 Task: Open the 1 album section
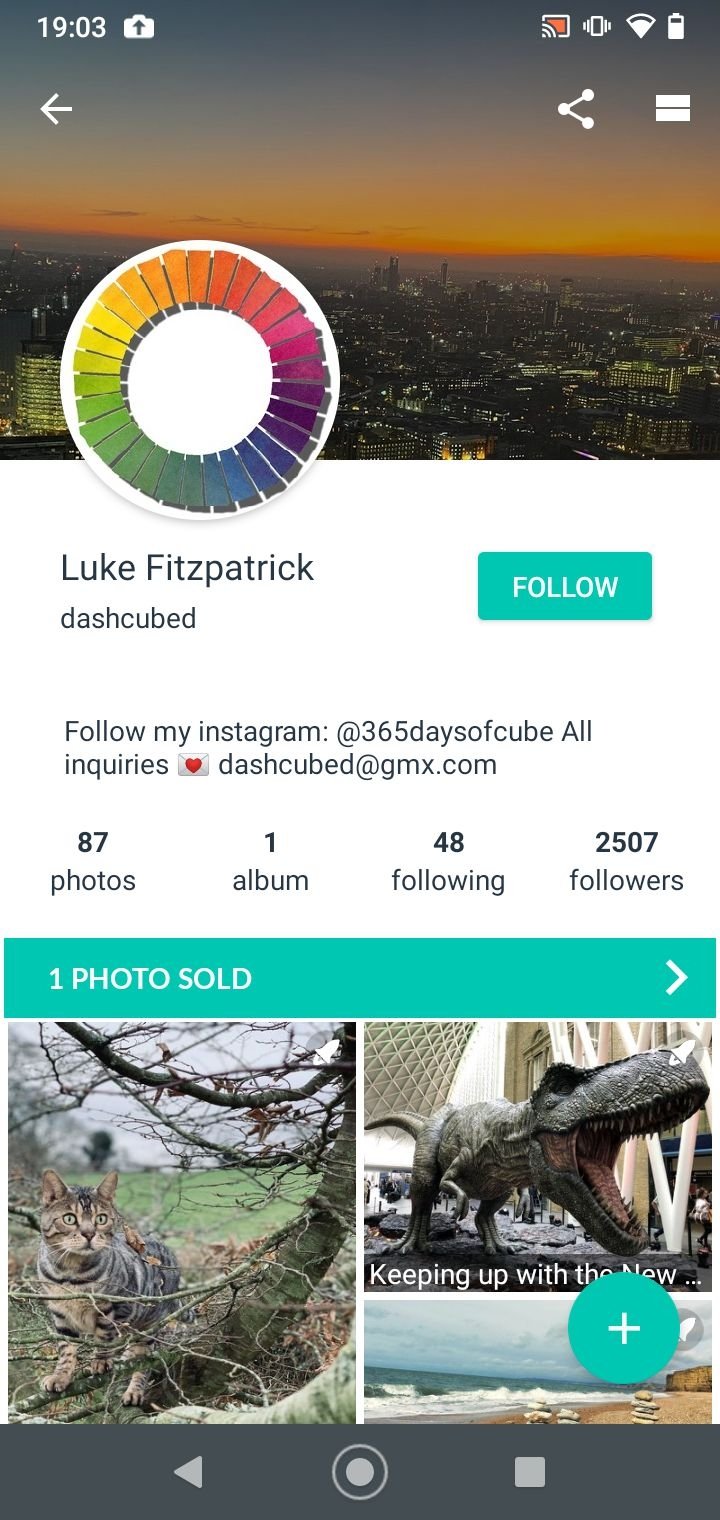point(271,861)
